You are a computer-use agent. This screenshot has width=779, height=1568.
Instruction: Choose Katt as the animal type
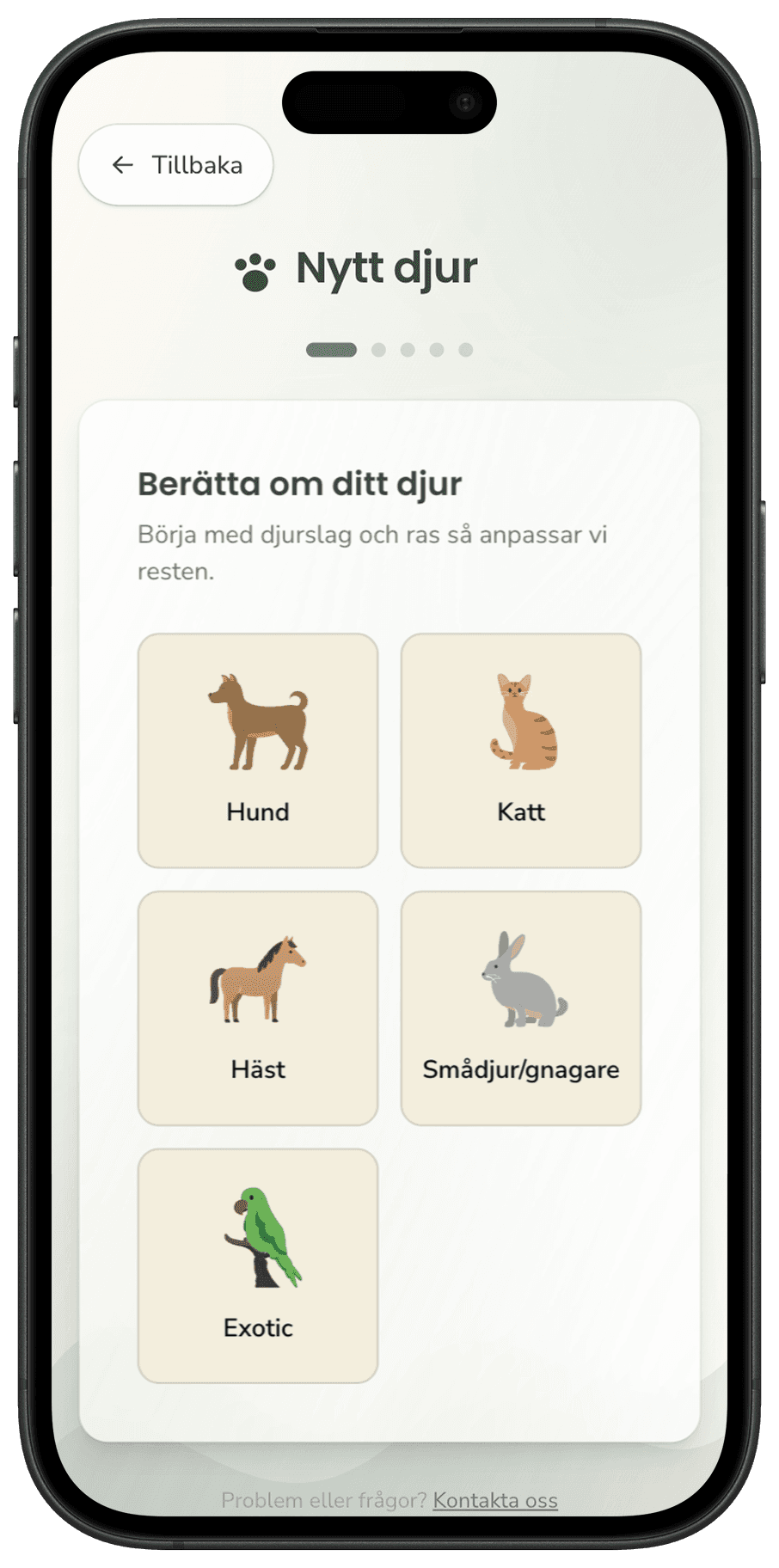[x=521, y=750]
